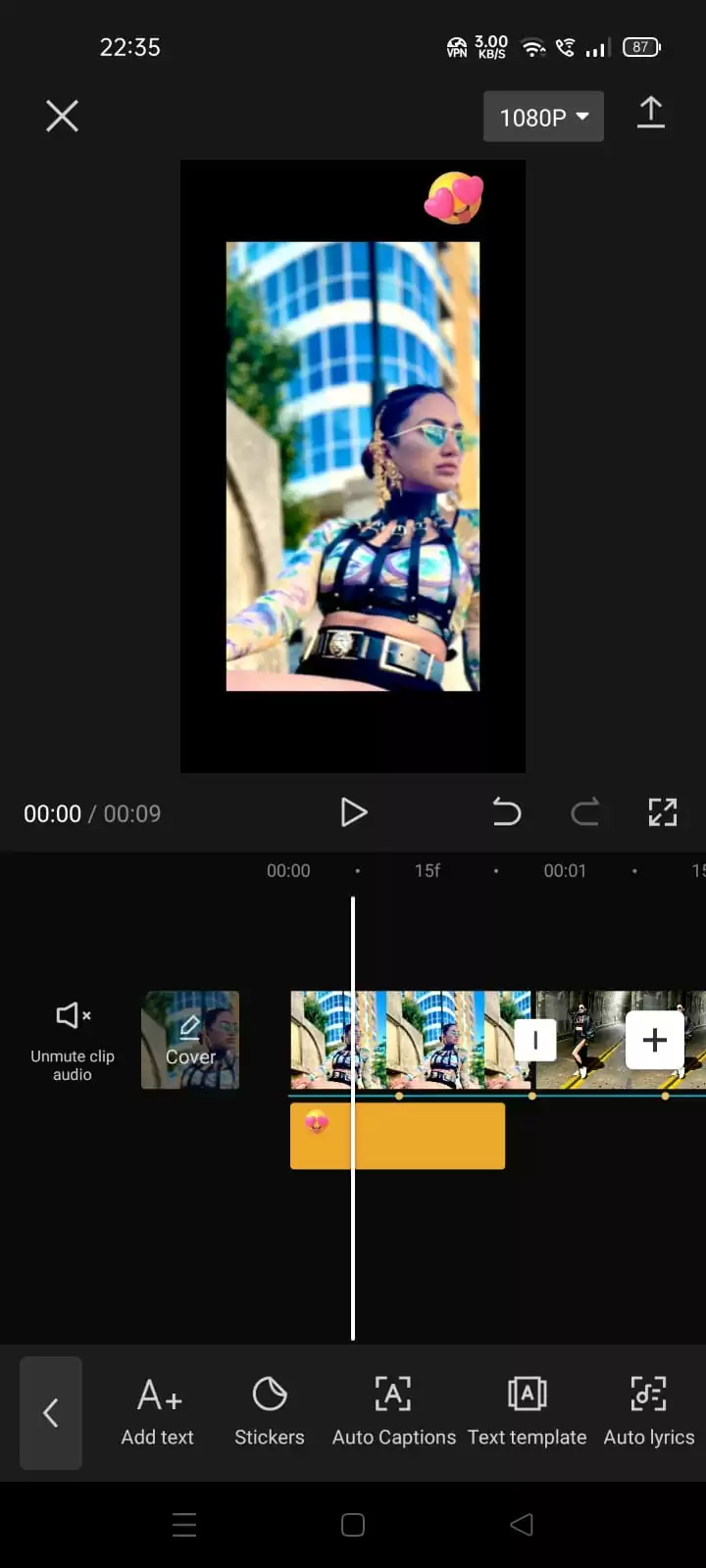Open Stickers tool
Screen dimensions: 706x1568
tap(270, 1411)
